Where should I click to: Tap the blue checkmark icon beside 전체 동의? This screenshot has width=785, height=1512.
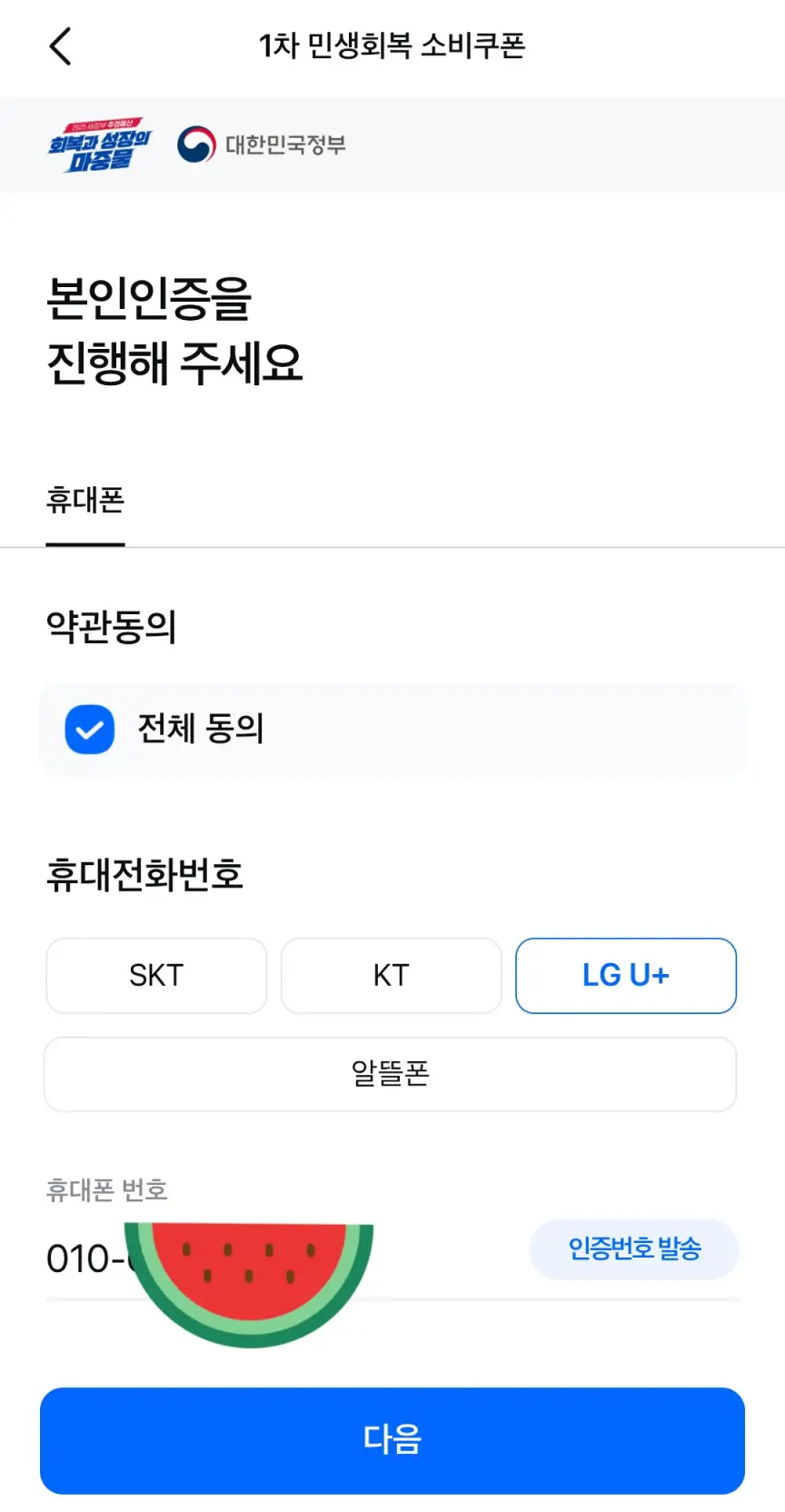click(88, 730)
